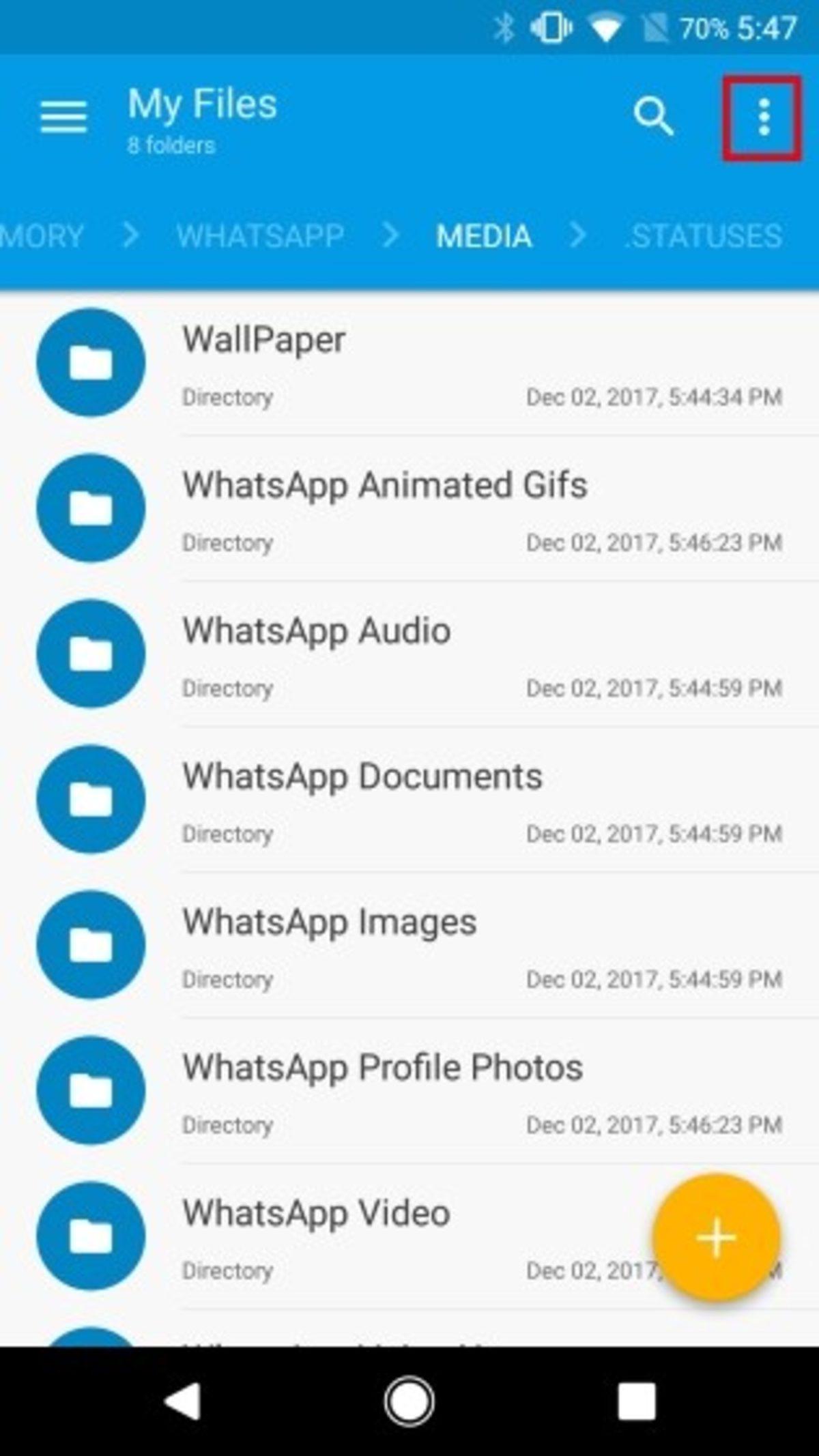Image resolution: width=819 pixels, height=1456 pixels.
Task: Open the three-dot overflow menu
Action: [x=762, y=117]
